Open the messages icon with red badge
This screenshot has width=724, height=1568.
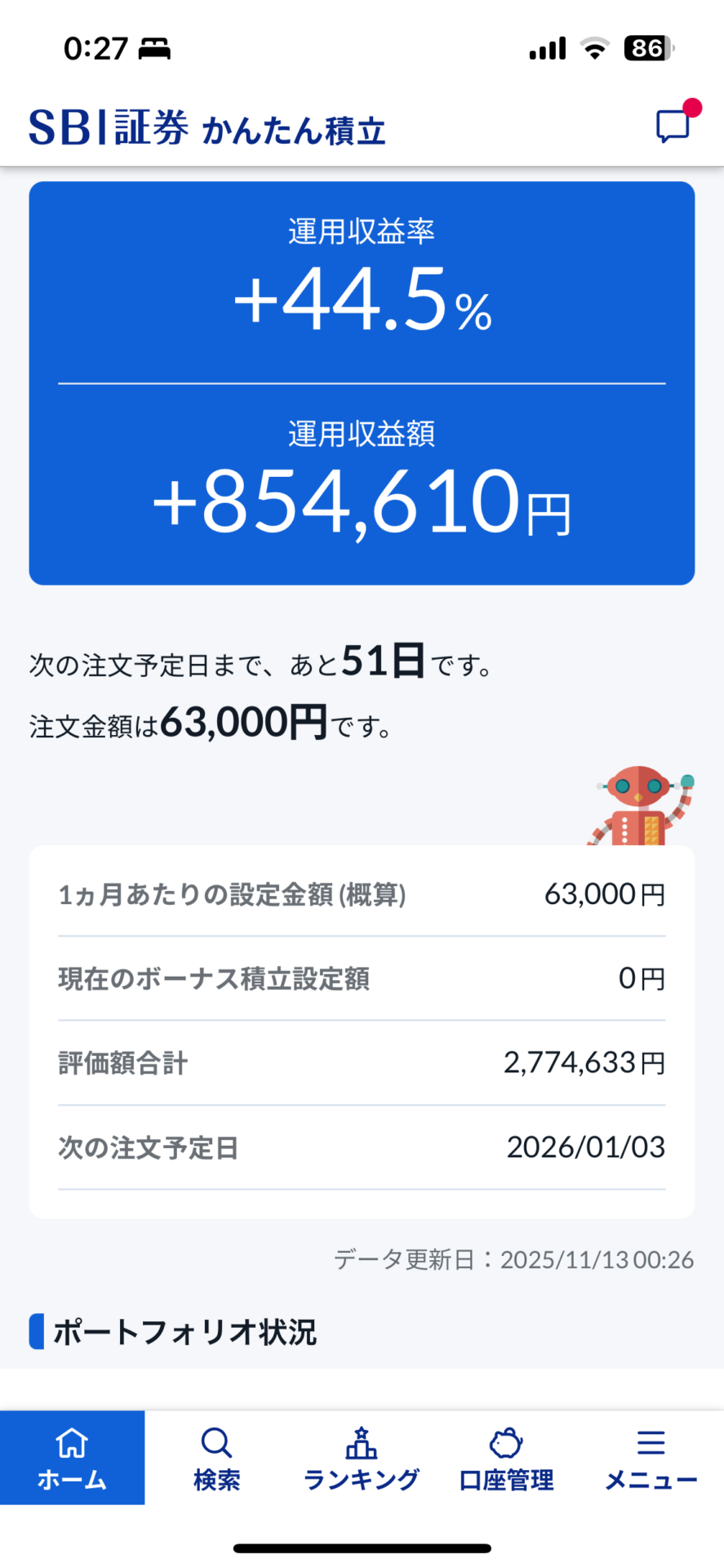click(674, 126)
